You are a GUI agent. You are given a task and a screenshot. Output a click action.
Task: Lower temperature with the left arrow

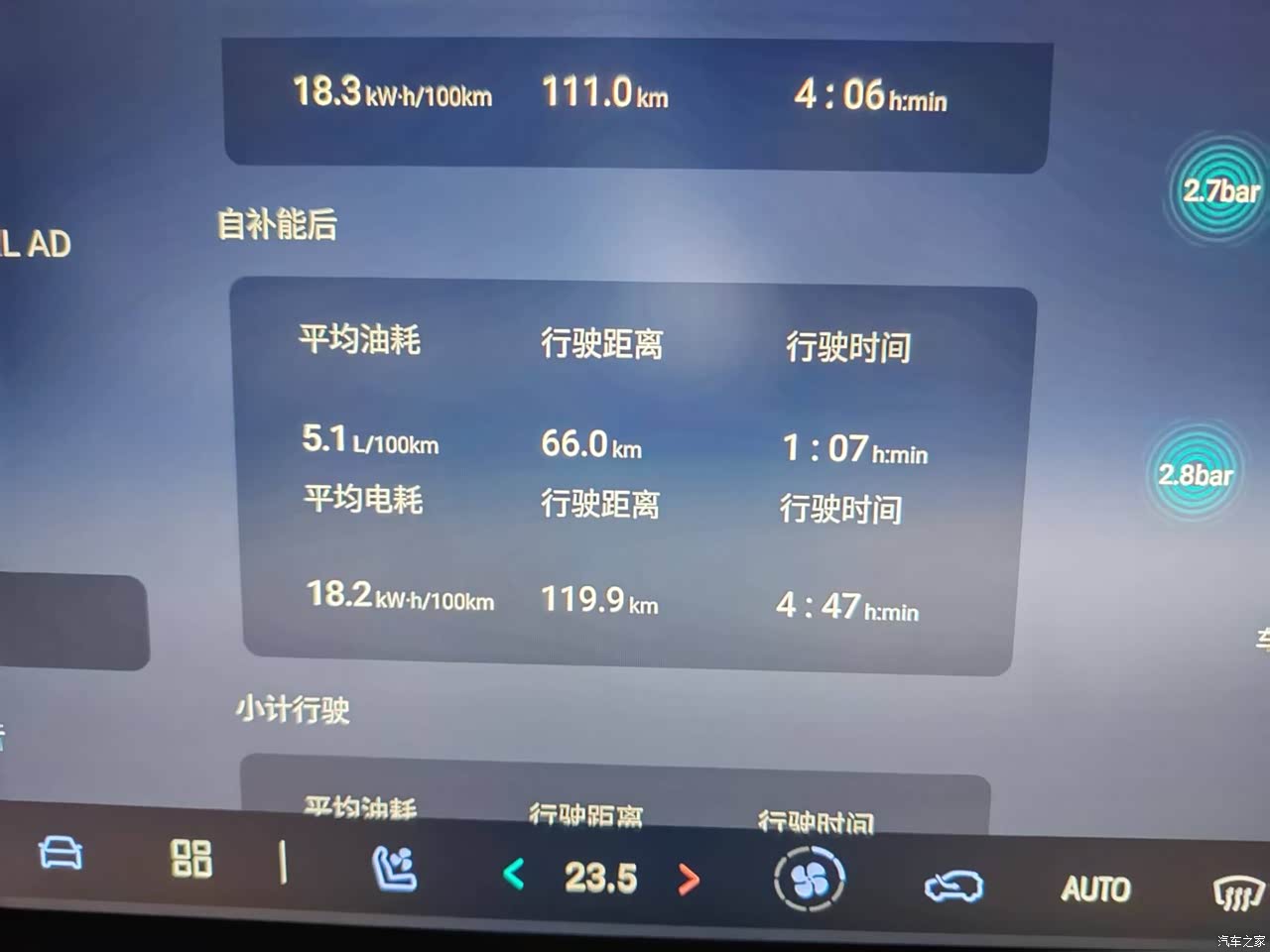click(514, 875)
